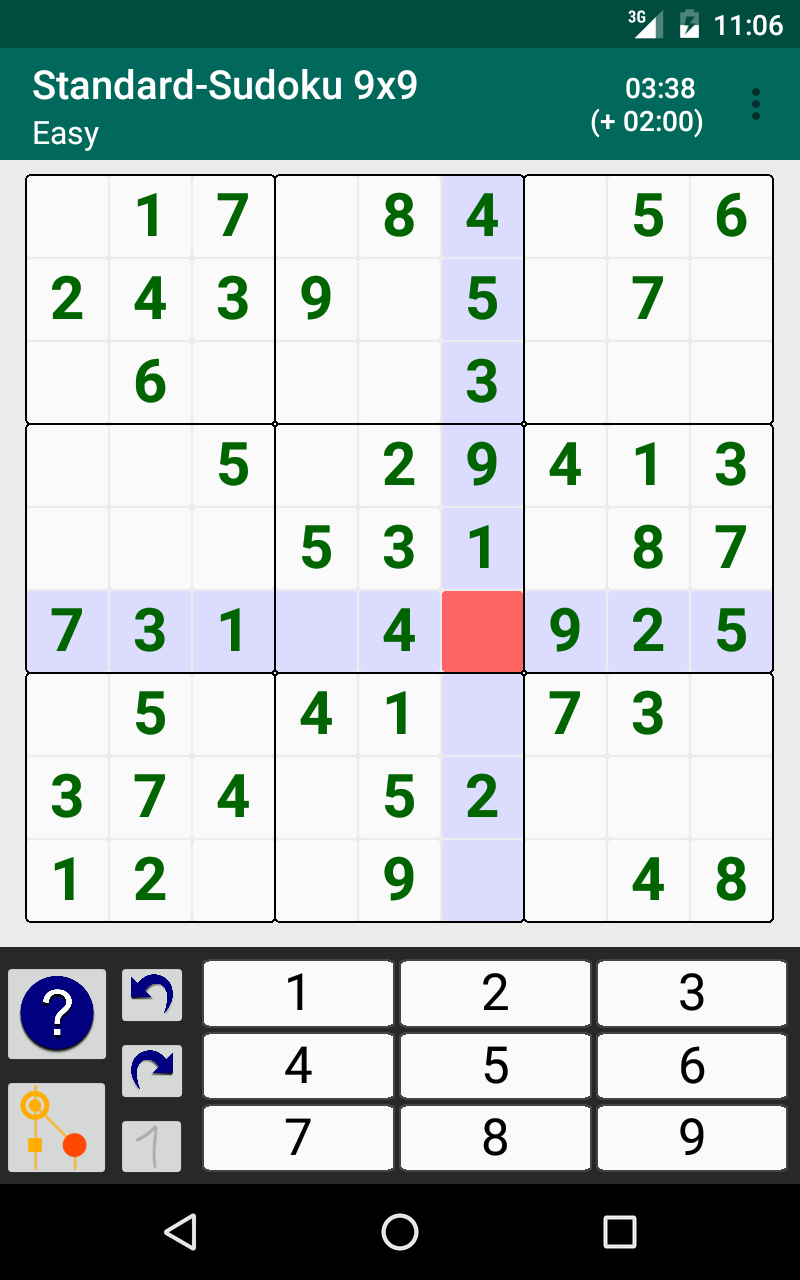Screen dimensions: 800x1280
Task: Enter number 2 from the keypad
Action: click(495, 993)
